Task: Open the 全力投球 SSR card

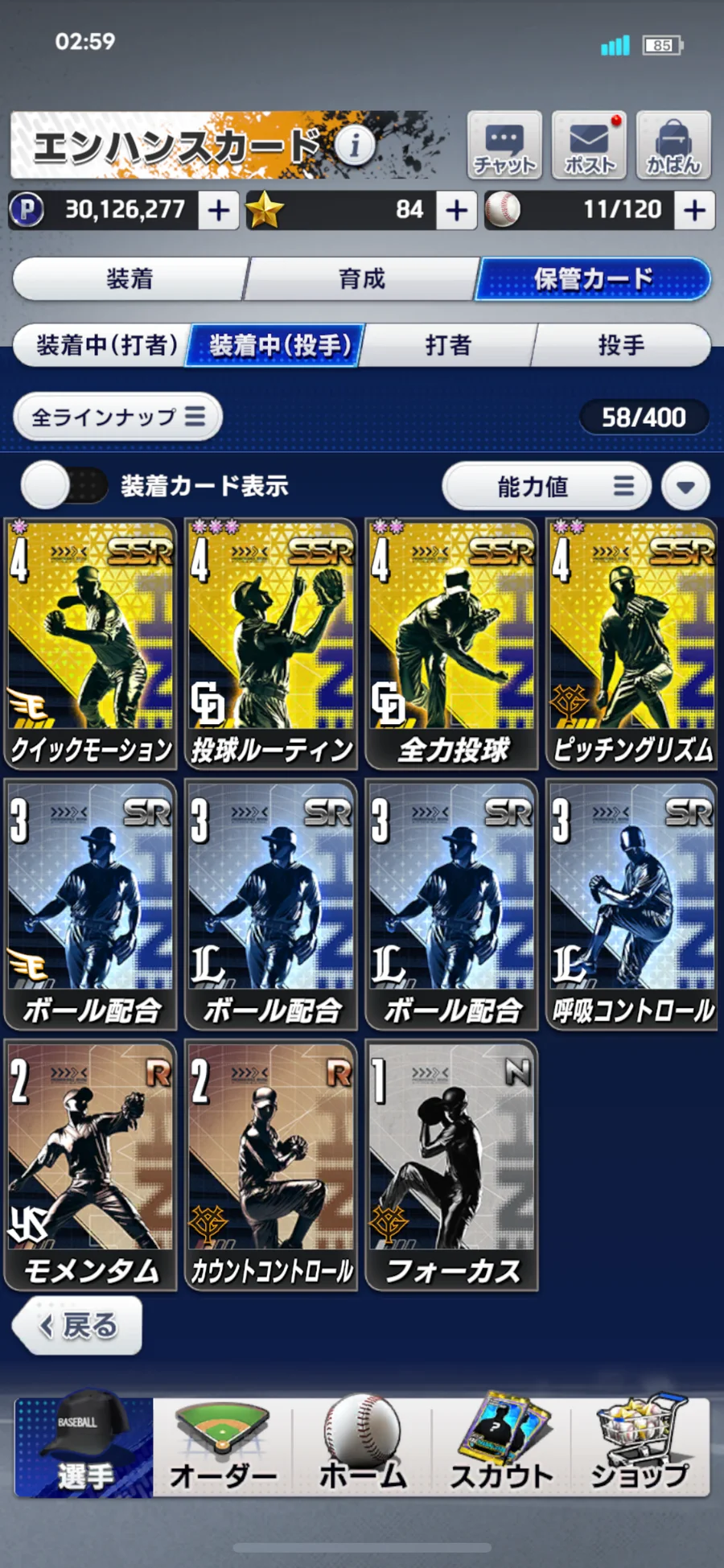Action: pyautogui.click(x=451, y=644)
